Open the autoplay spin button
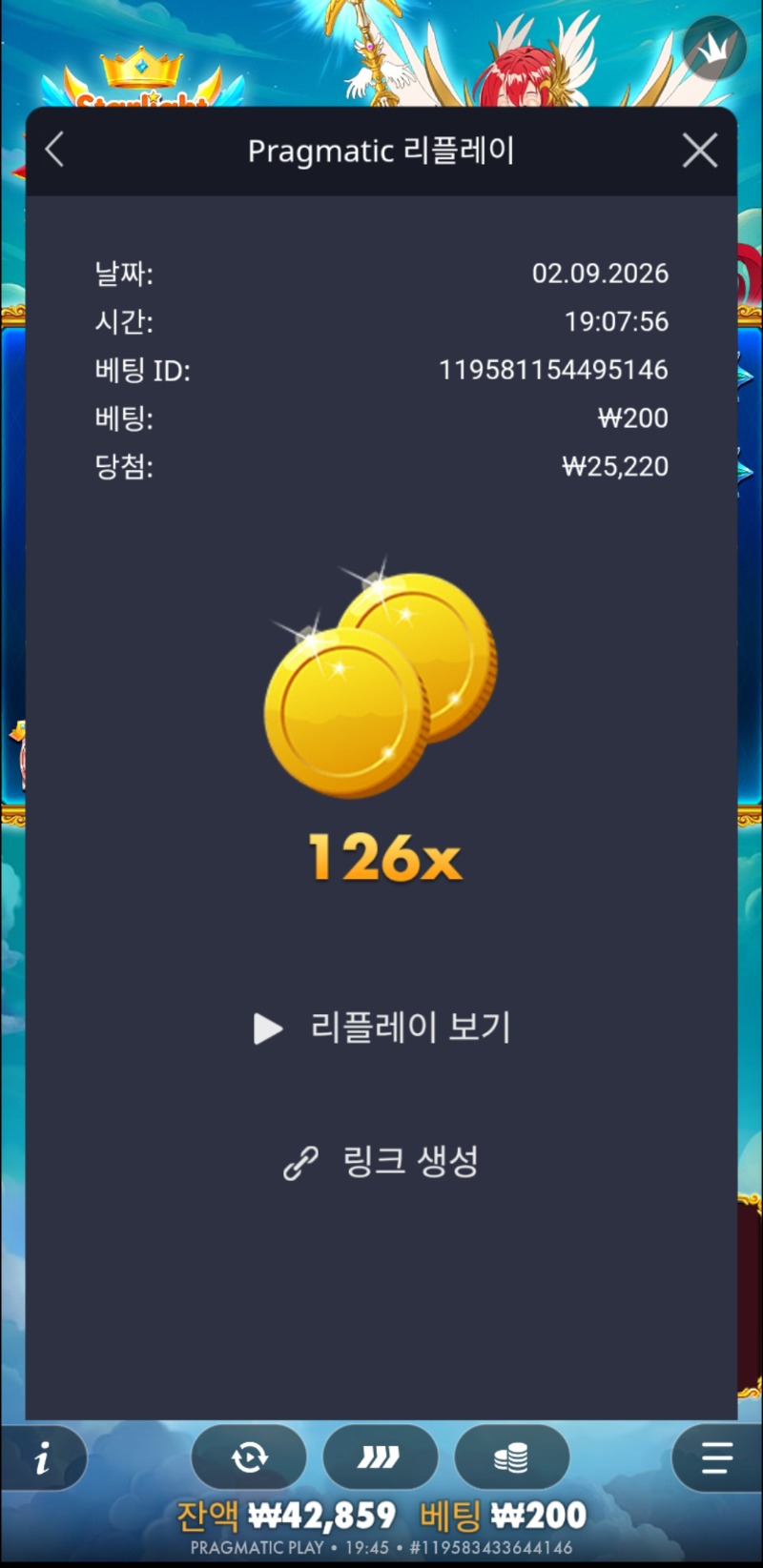 [249, 1457]
